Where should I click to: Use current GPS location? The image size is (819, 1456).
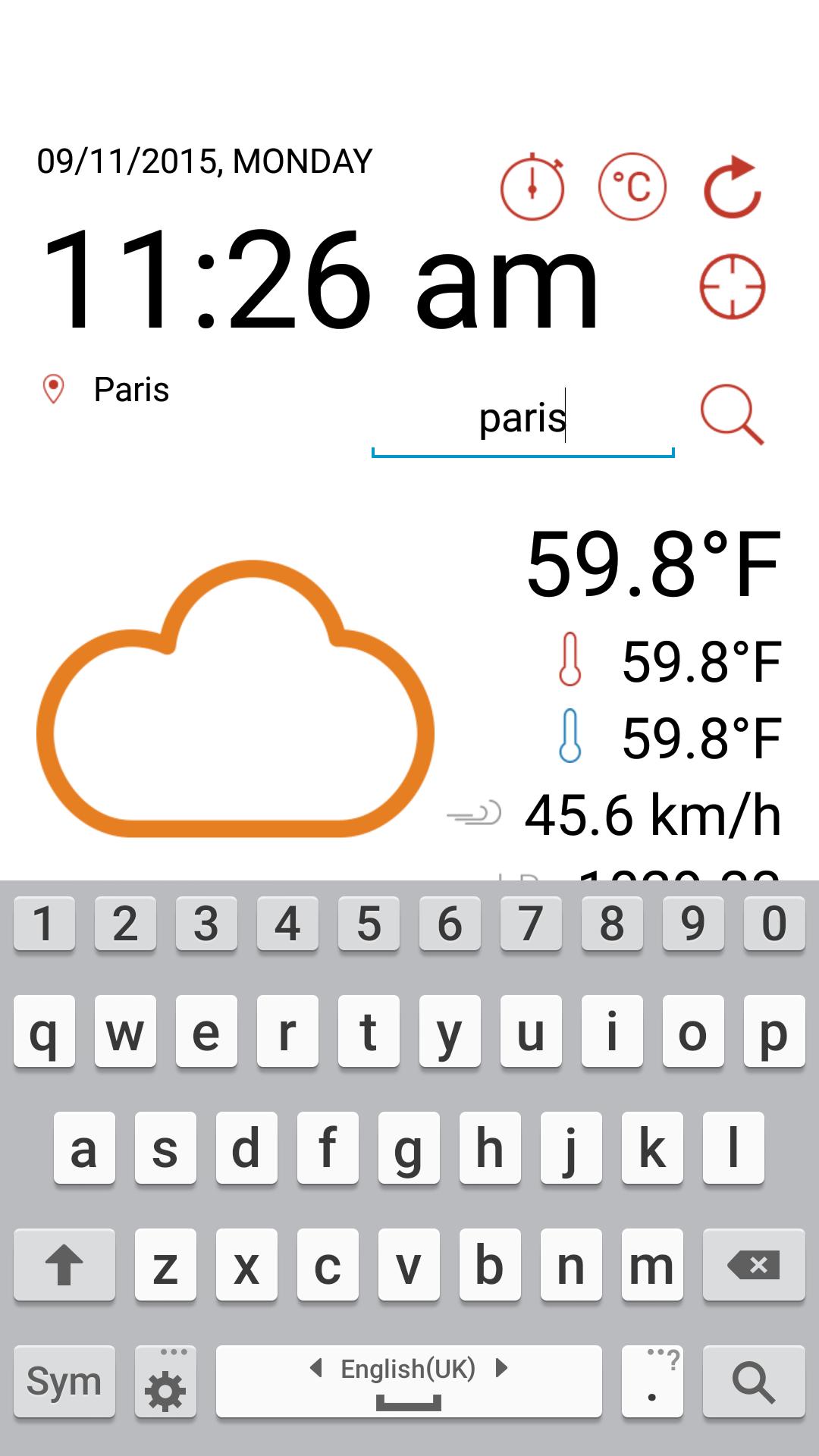pos(732,287)
